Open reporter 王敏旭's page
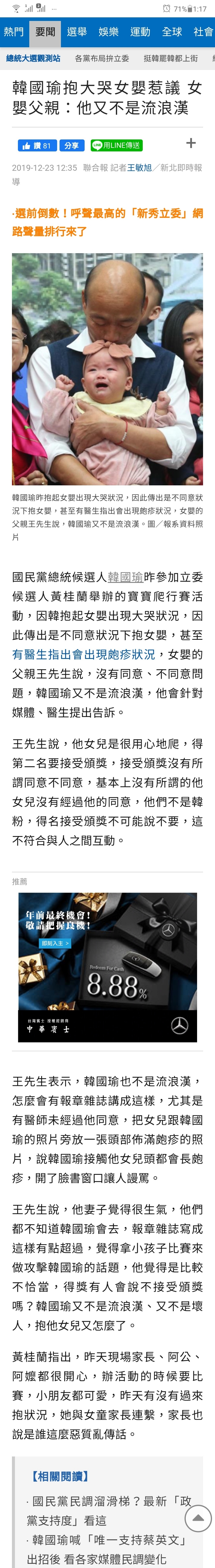 coord(139,167)
